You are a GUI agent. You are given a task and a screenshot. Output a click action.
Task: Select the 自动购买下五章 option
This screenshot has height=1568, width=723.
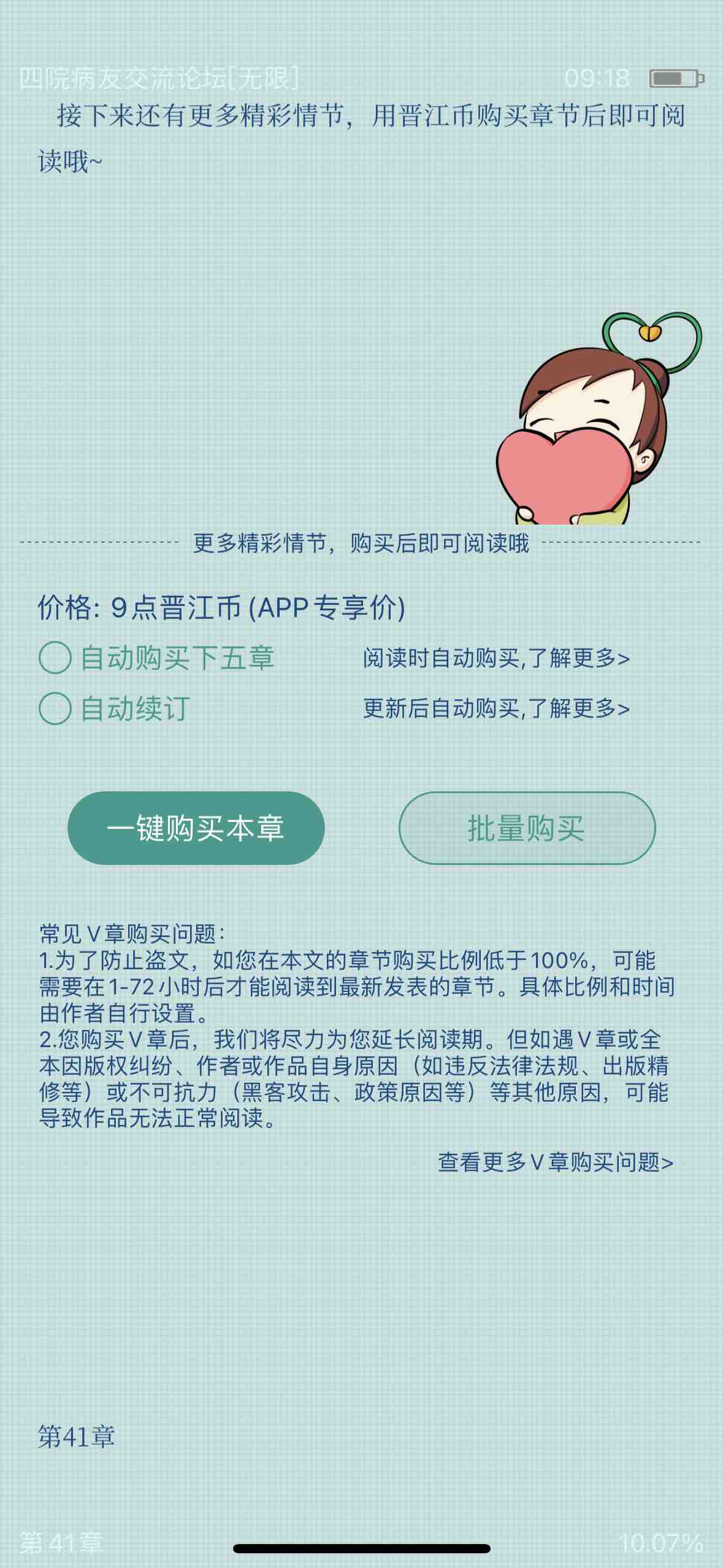click(x=55, y=658)
